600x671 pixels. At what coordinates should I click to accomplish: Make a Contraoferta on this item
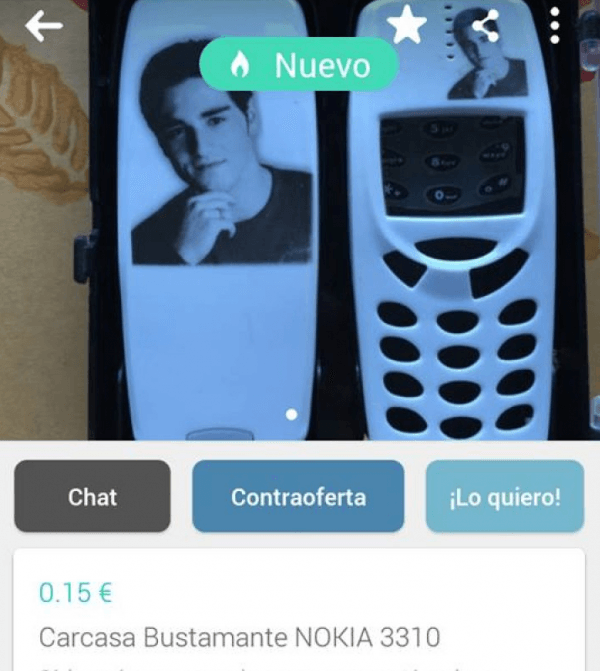pyautogui.click(x=298, y=496)
